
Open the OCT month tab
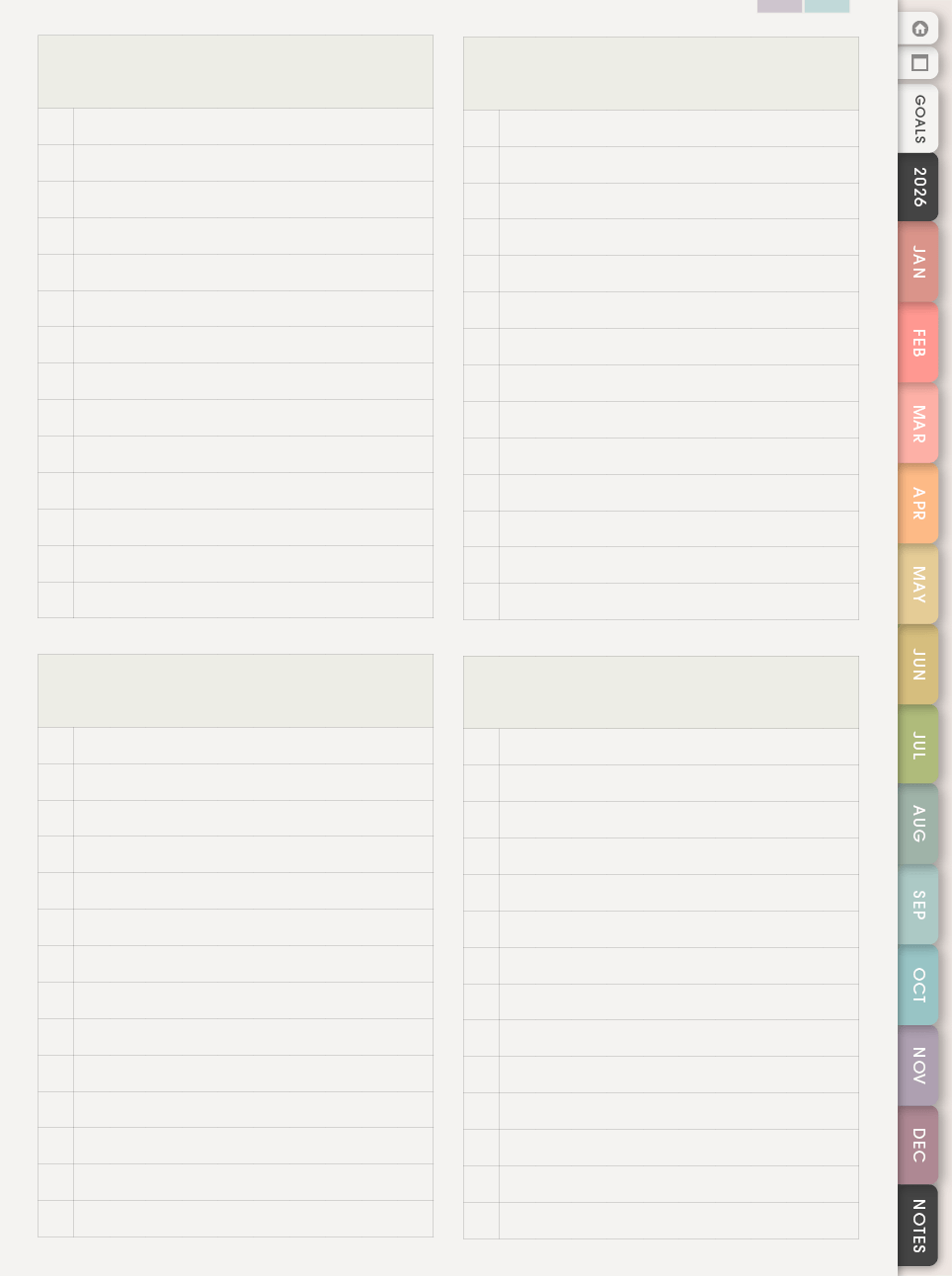(x=918, y=985)
